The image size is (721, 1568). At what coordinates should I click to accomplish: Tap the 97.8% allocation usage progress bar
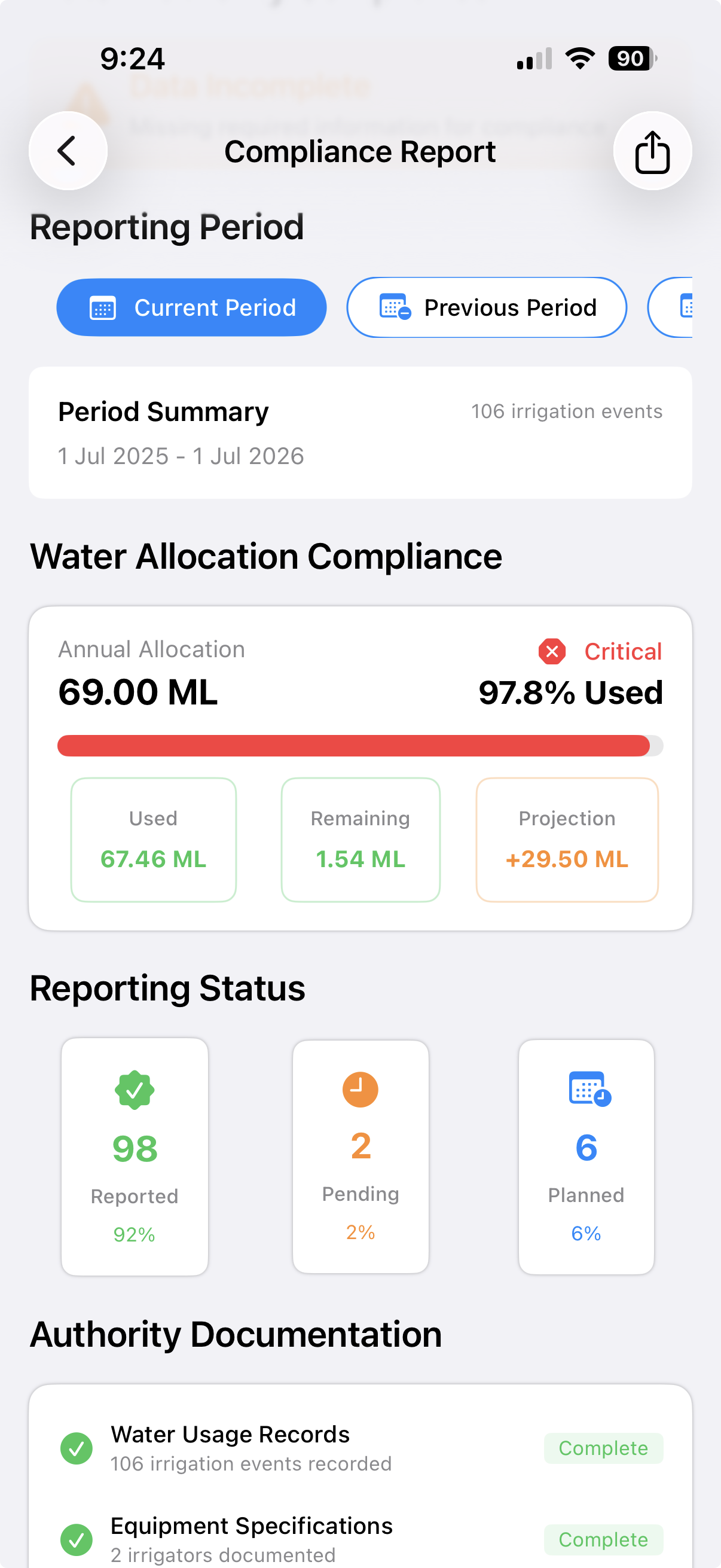pyautogui.click(x=360, y=746)
